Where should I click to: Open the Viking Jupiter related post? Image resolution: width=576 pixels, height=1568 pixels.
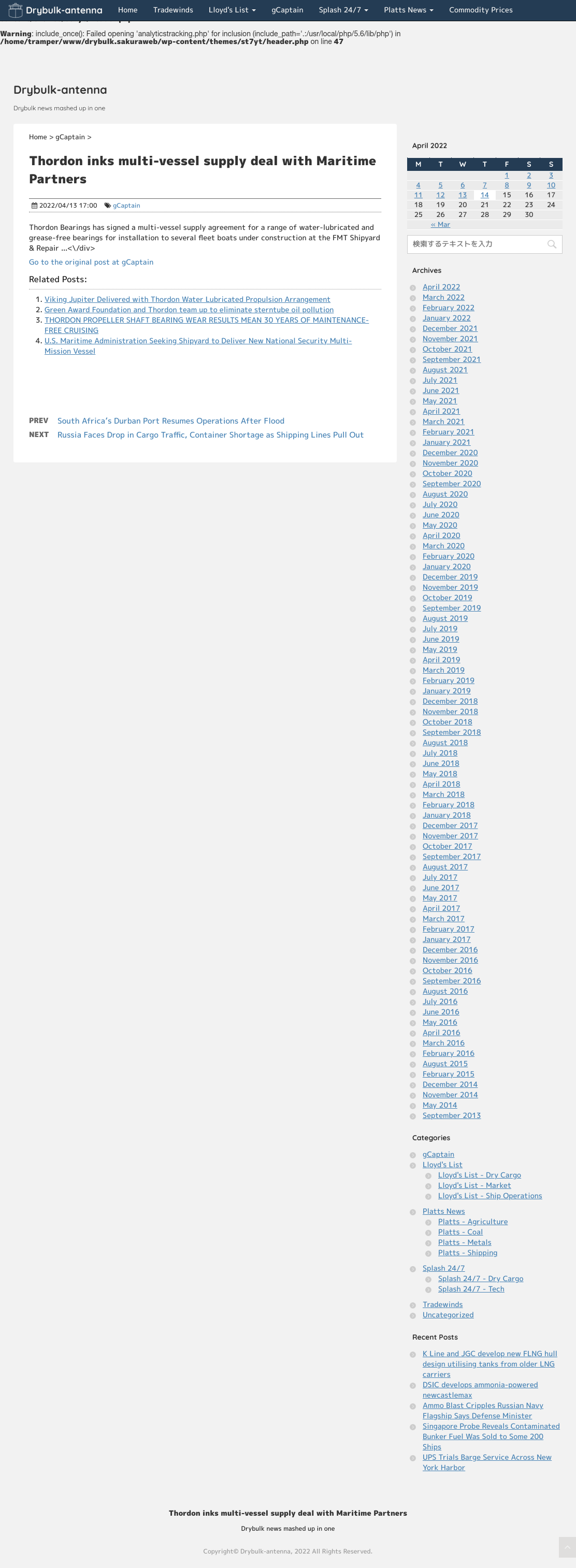(188, 299)
